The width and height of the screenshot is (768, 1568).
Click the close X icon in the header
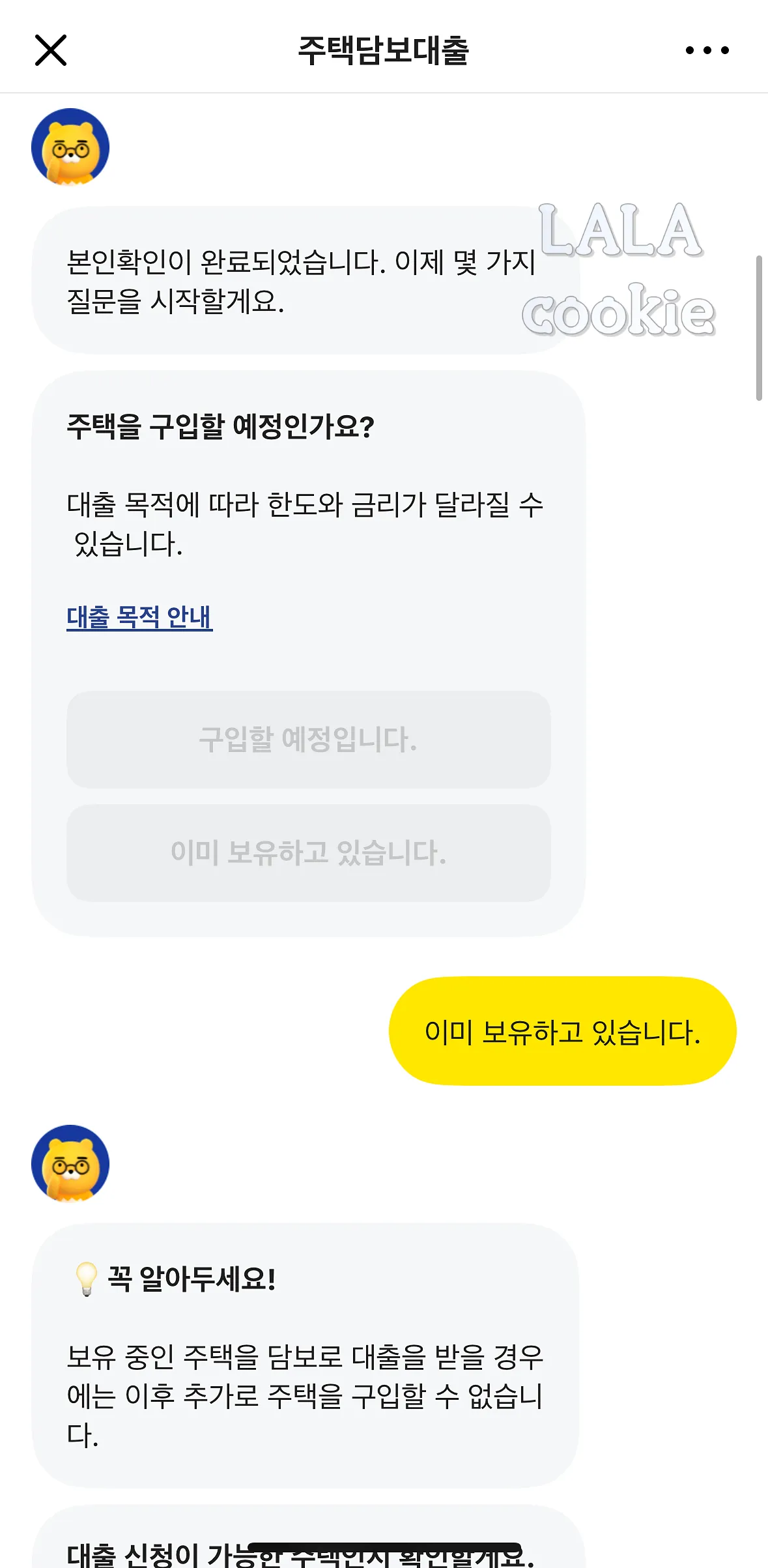52,51
